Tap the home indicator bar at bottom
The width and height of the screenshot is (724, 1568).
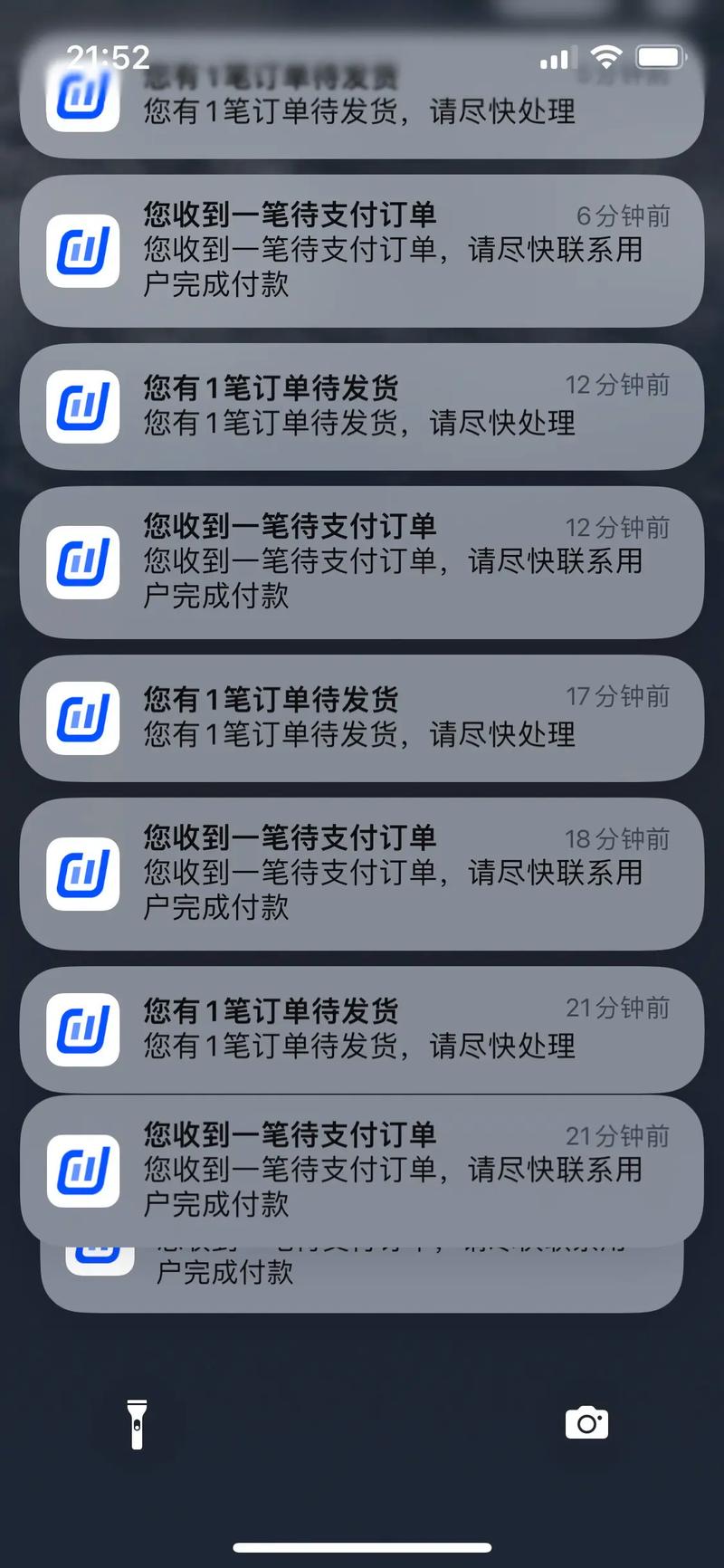click(362, 1548)
